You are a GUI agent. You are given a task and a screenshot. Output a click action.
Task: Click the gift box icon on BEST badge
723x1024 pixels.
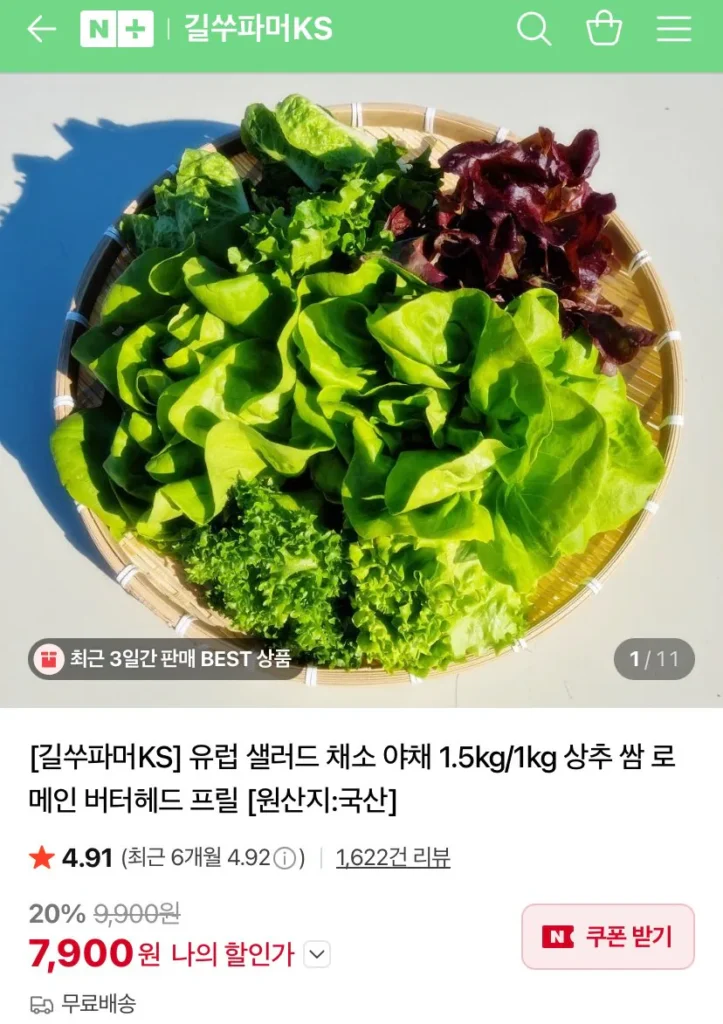pyautogui.click(x=48, y=659)
